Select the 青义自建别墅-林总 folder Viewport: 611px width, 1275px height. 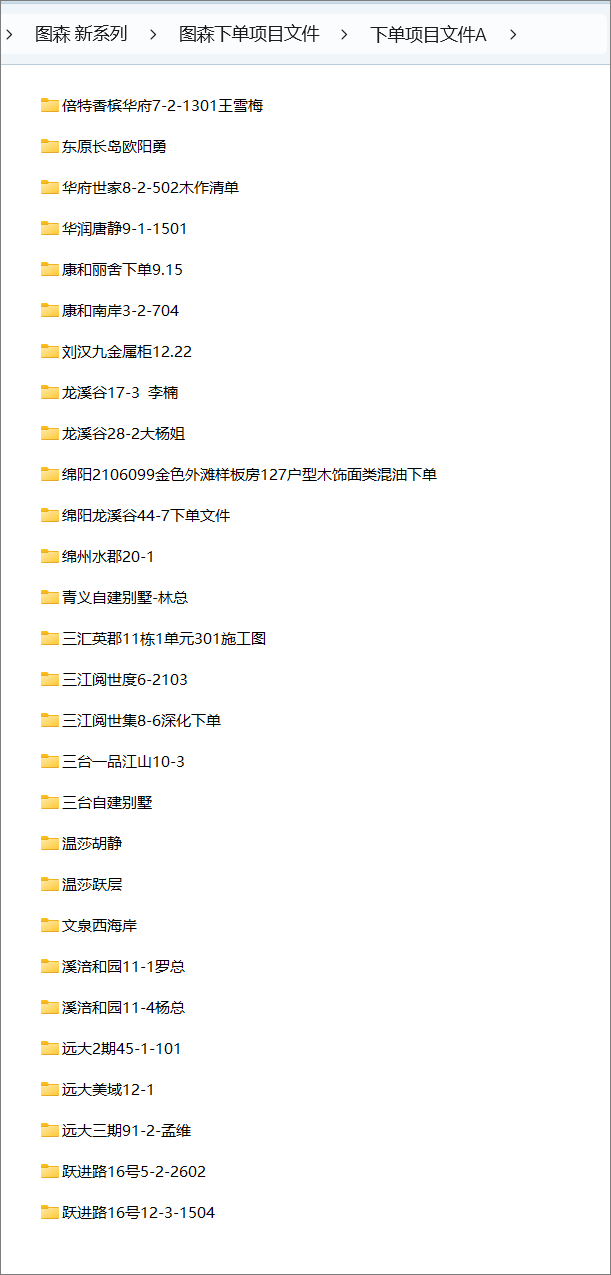coord(125,597)
